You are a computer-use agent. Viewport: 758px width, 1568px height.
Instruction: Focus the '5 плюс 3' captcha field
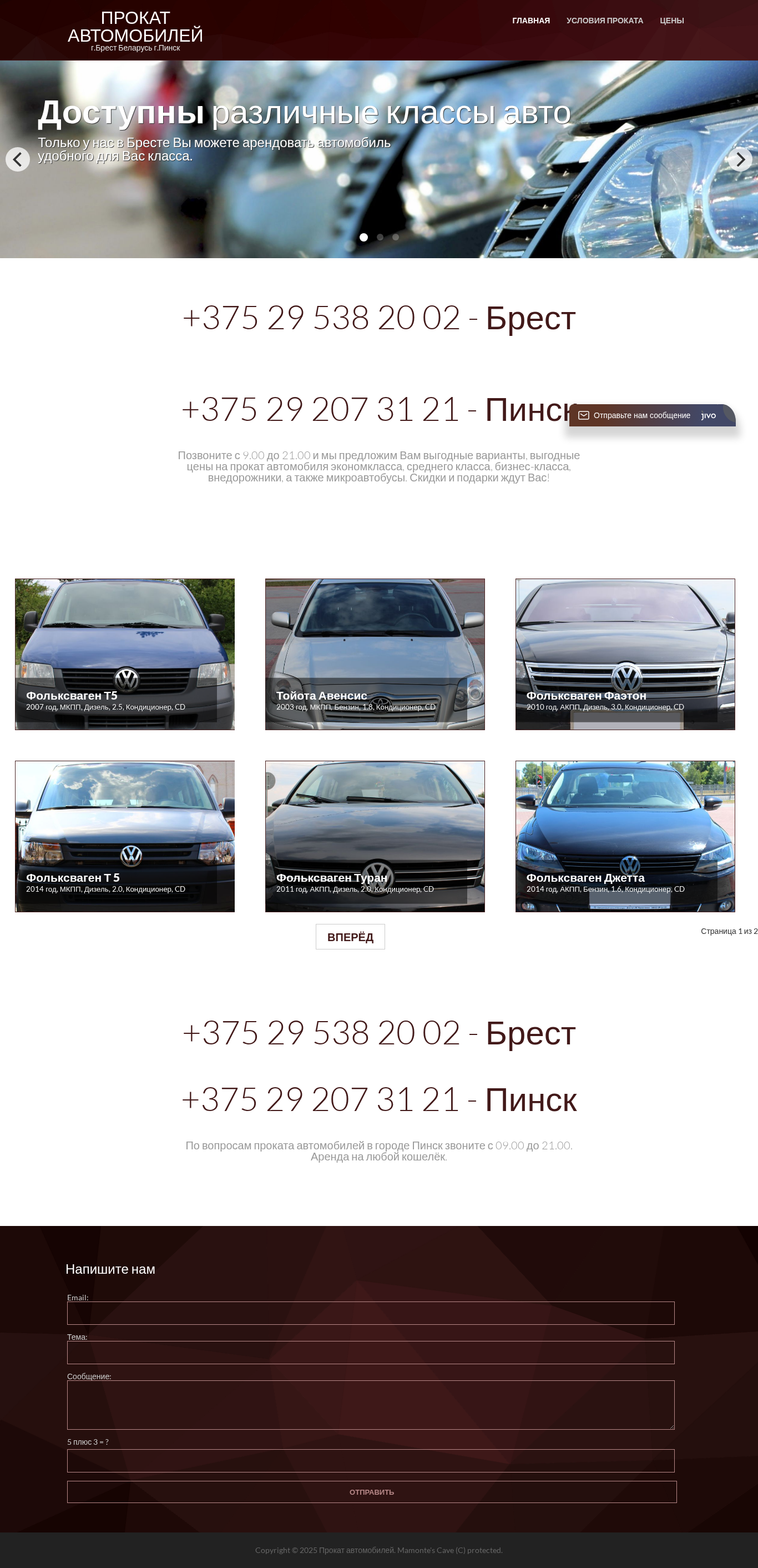coord(371,1461)
